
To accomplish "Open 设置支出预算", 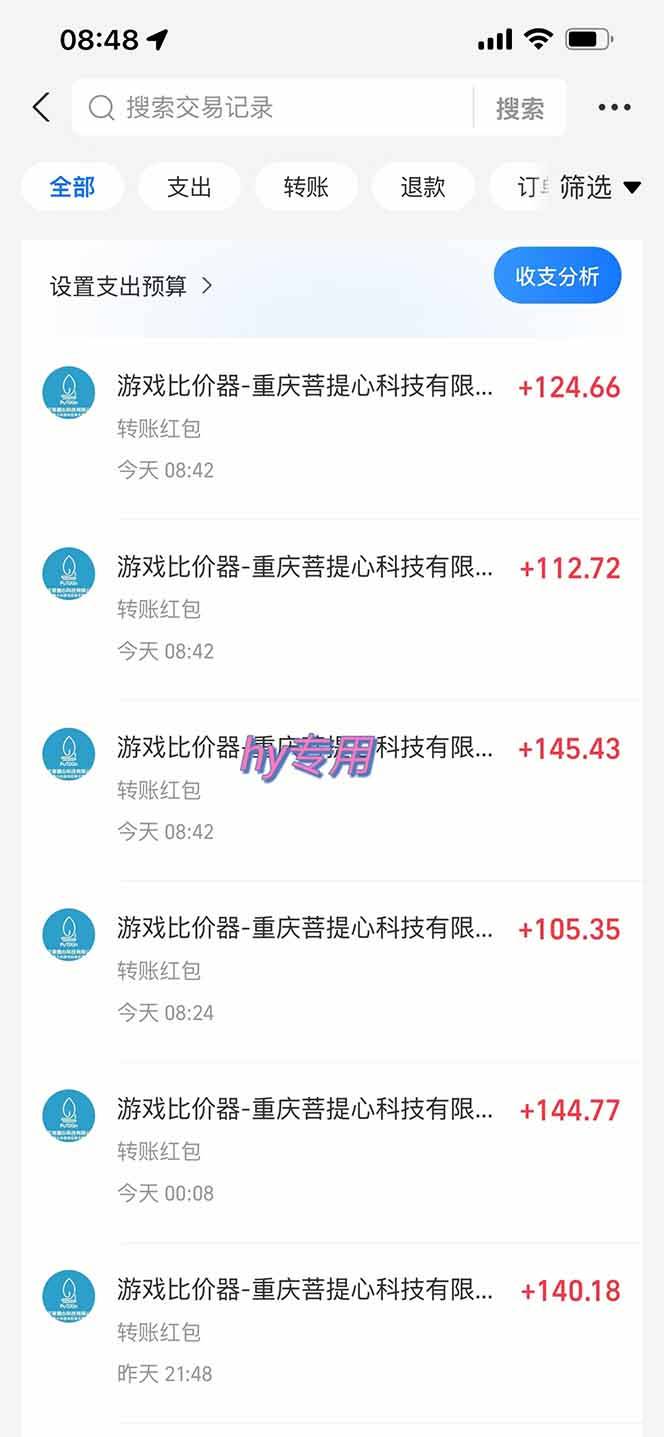I will click(131, 286).
